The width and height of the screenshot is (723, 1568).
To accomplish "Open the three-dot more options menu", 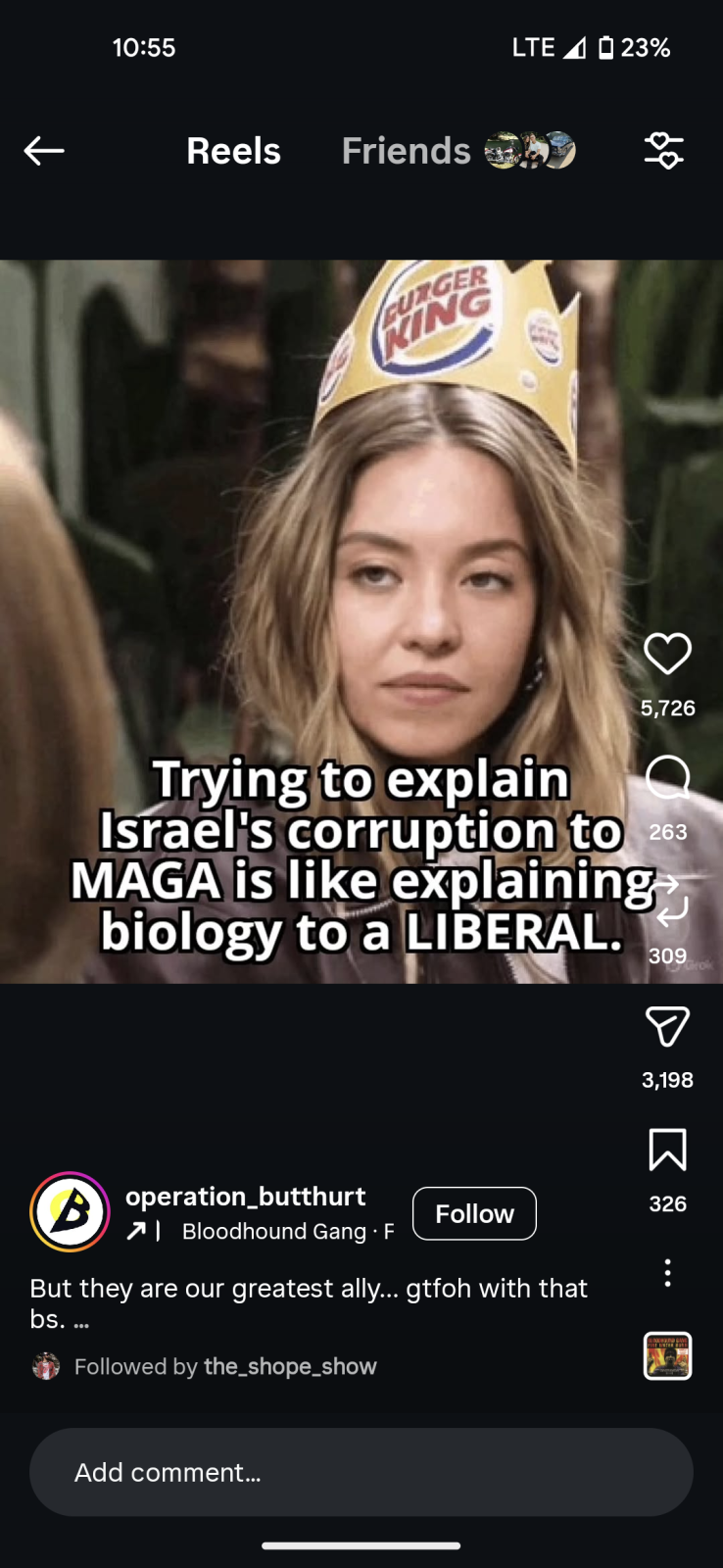I will 667,1273.
